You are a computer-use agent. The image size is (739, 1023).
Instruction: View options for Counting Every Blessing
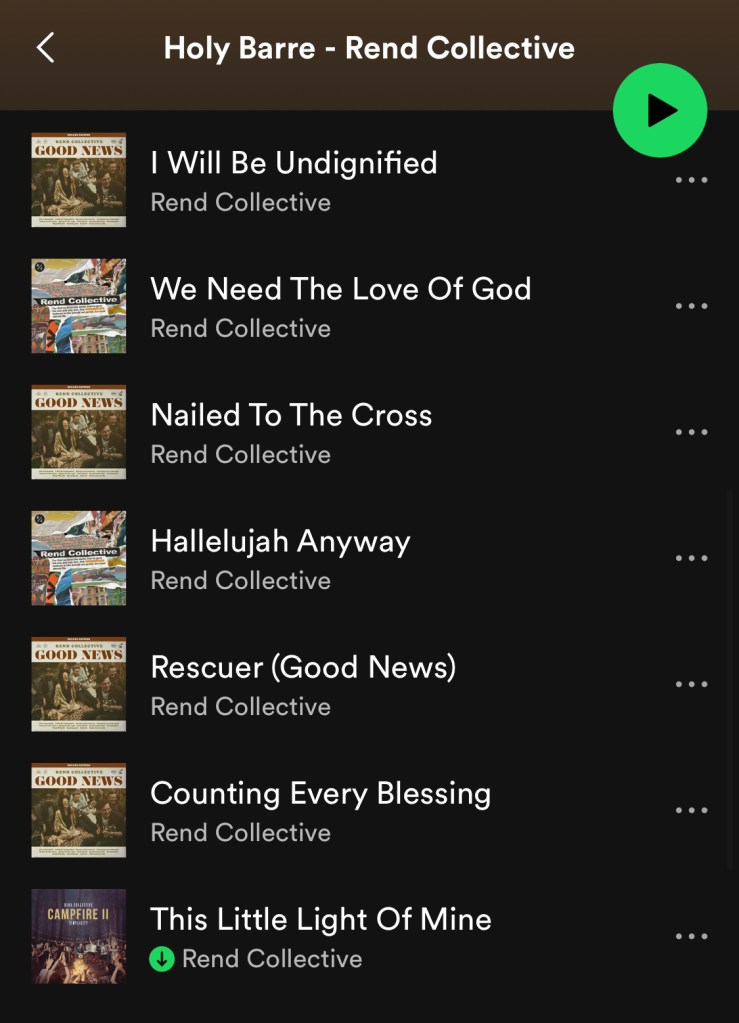pos(691,811)
